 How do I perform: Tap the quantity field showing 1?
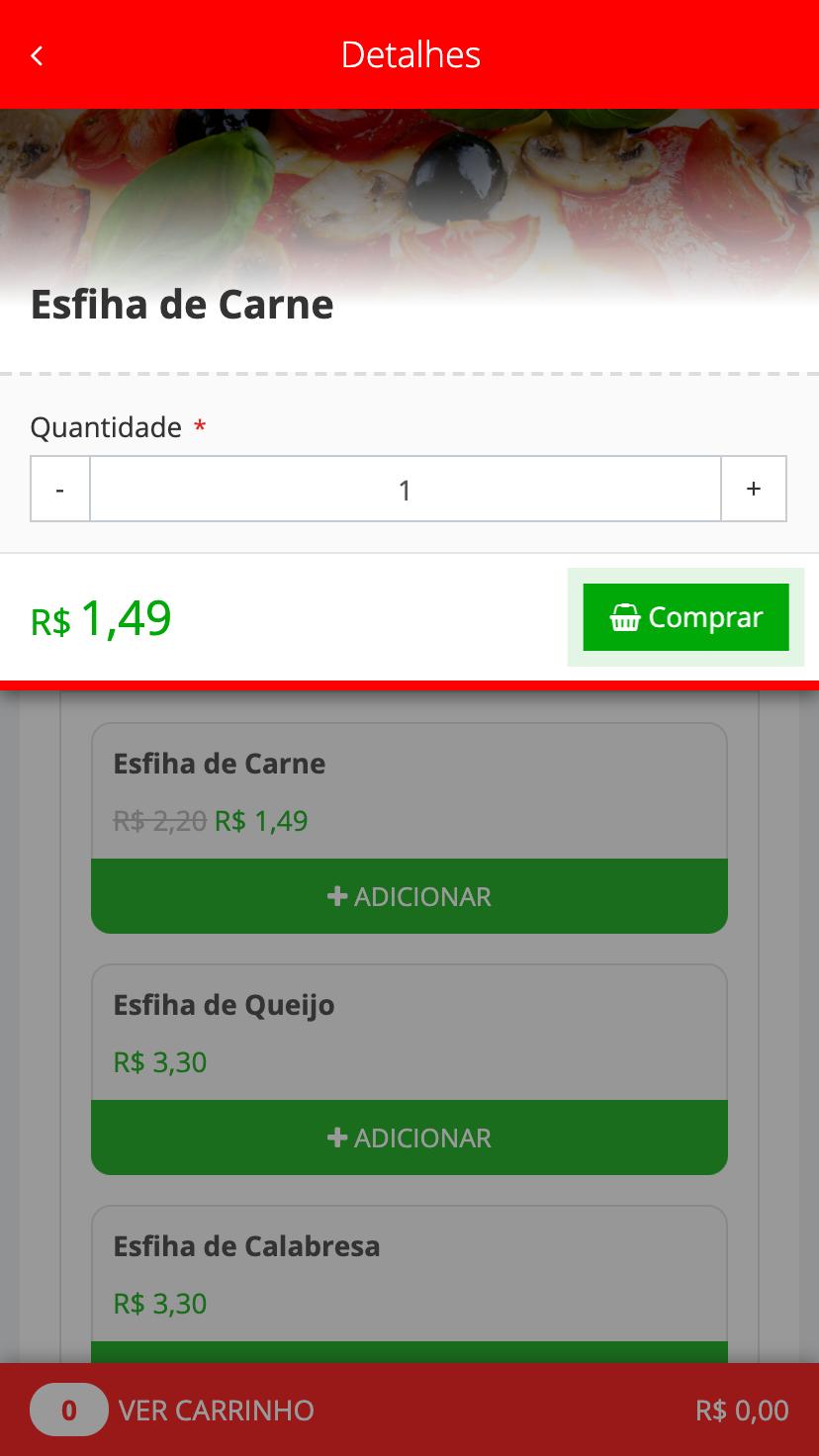406,489
